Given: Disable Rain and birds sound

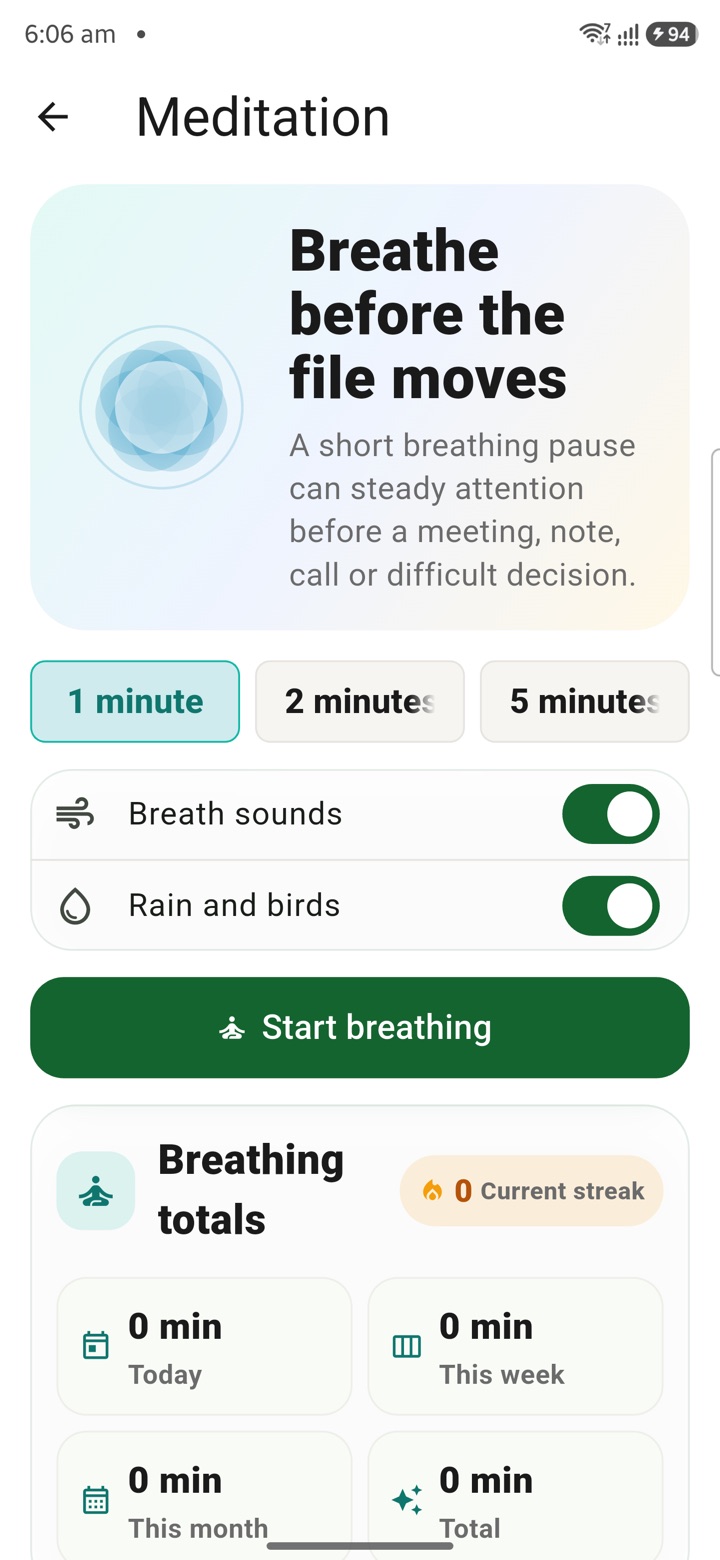Looking at the screenshot, I should point(610,906).
